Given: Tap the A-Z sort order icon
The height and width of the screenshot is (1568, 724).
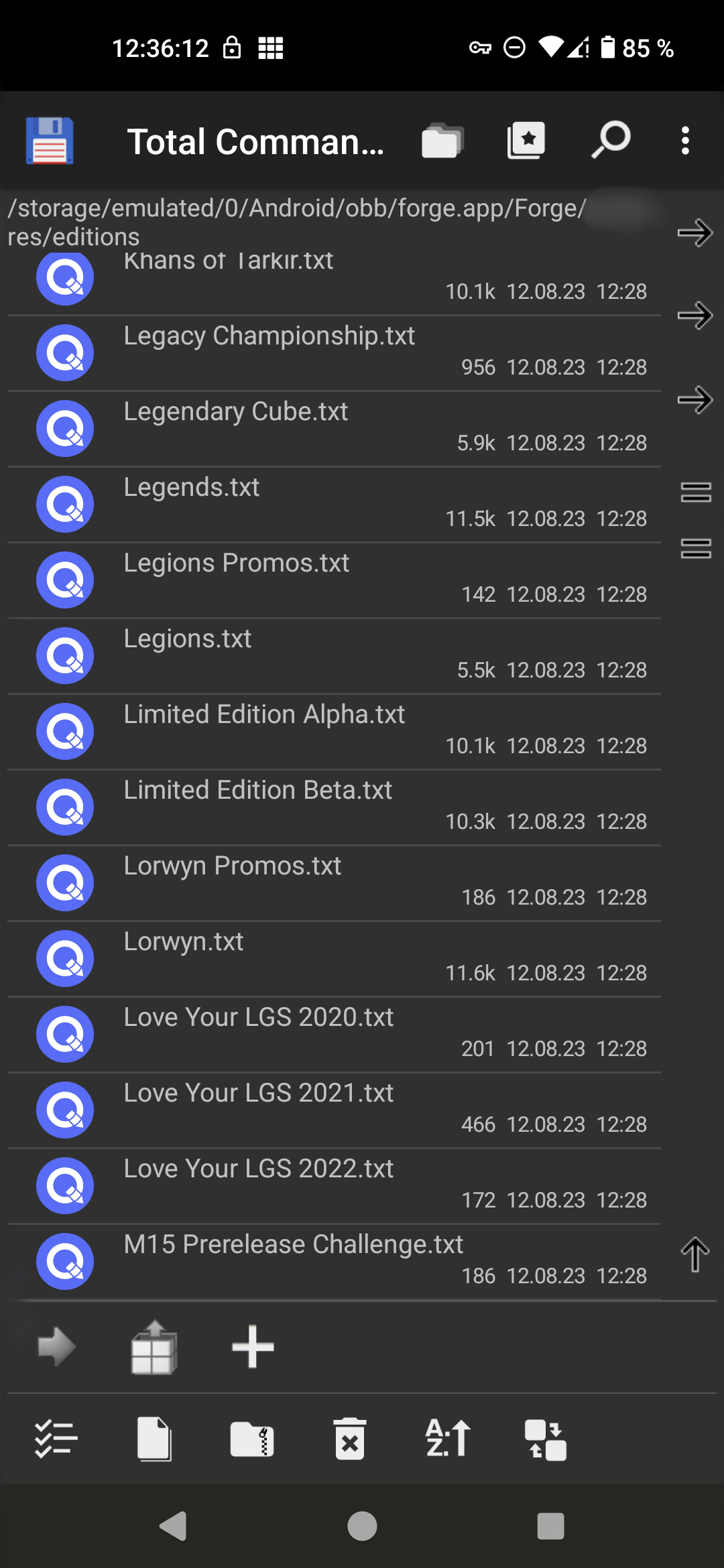Looking at the screenshot, I should coord(448,1439).
